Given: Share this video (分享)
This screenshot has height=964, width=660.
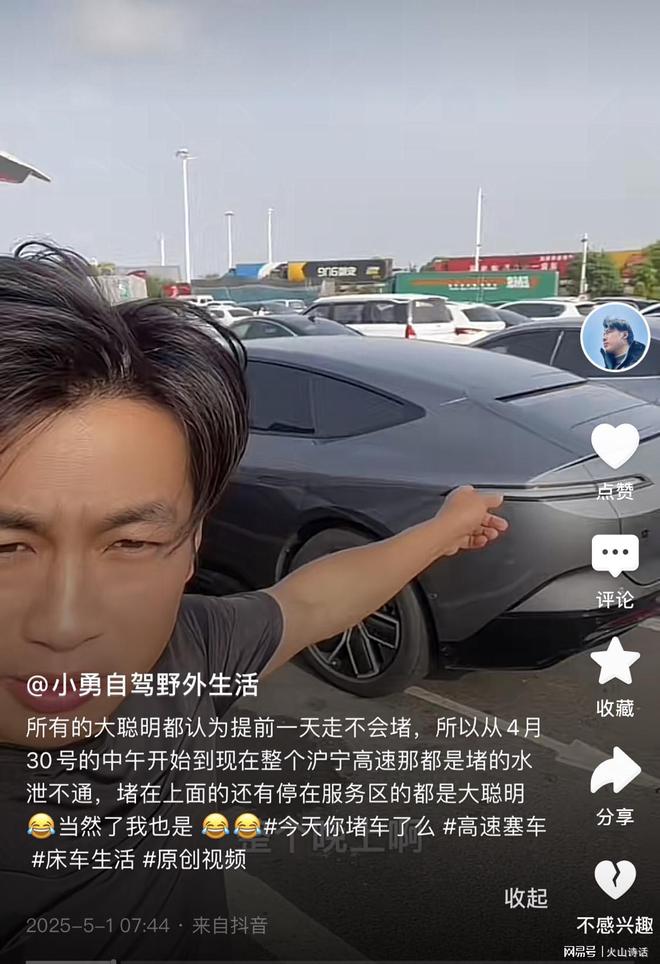Looking at the screenshot, I should [615, 772].
